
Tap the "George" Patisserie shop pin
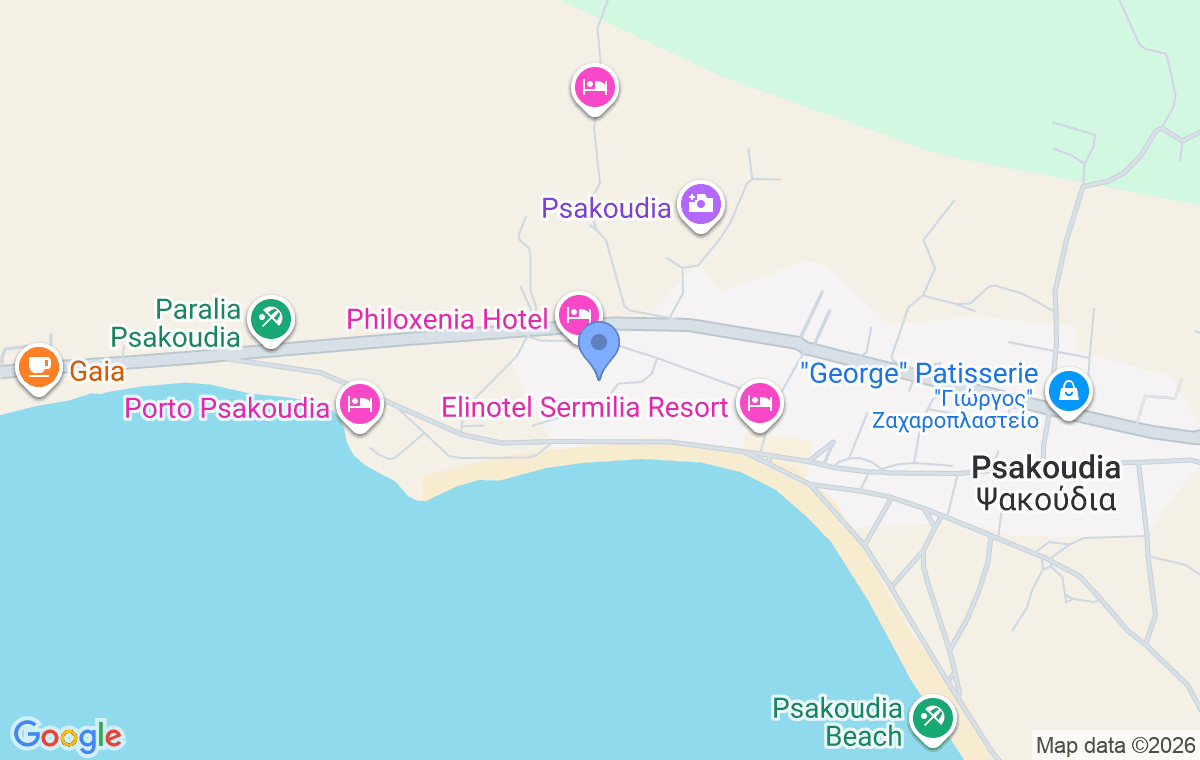(x=1069, y=390)
